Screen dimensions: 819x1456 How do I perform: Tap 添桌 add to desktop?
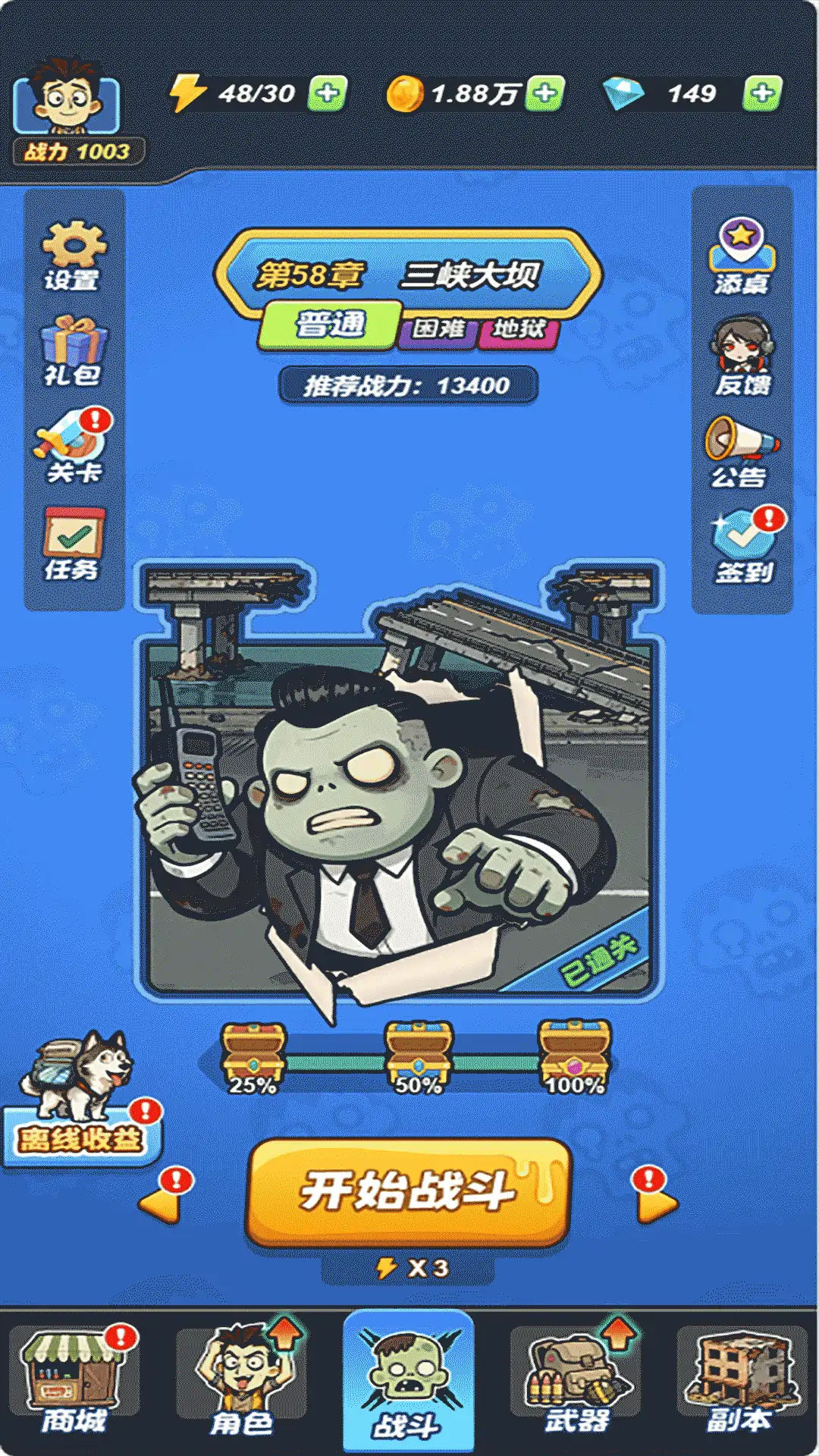coord(742,256)
